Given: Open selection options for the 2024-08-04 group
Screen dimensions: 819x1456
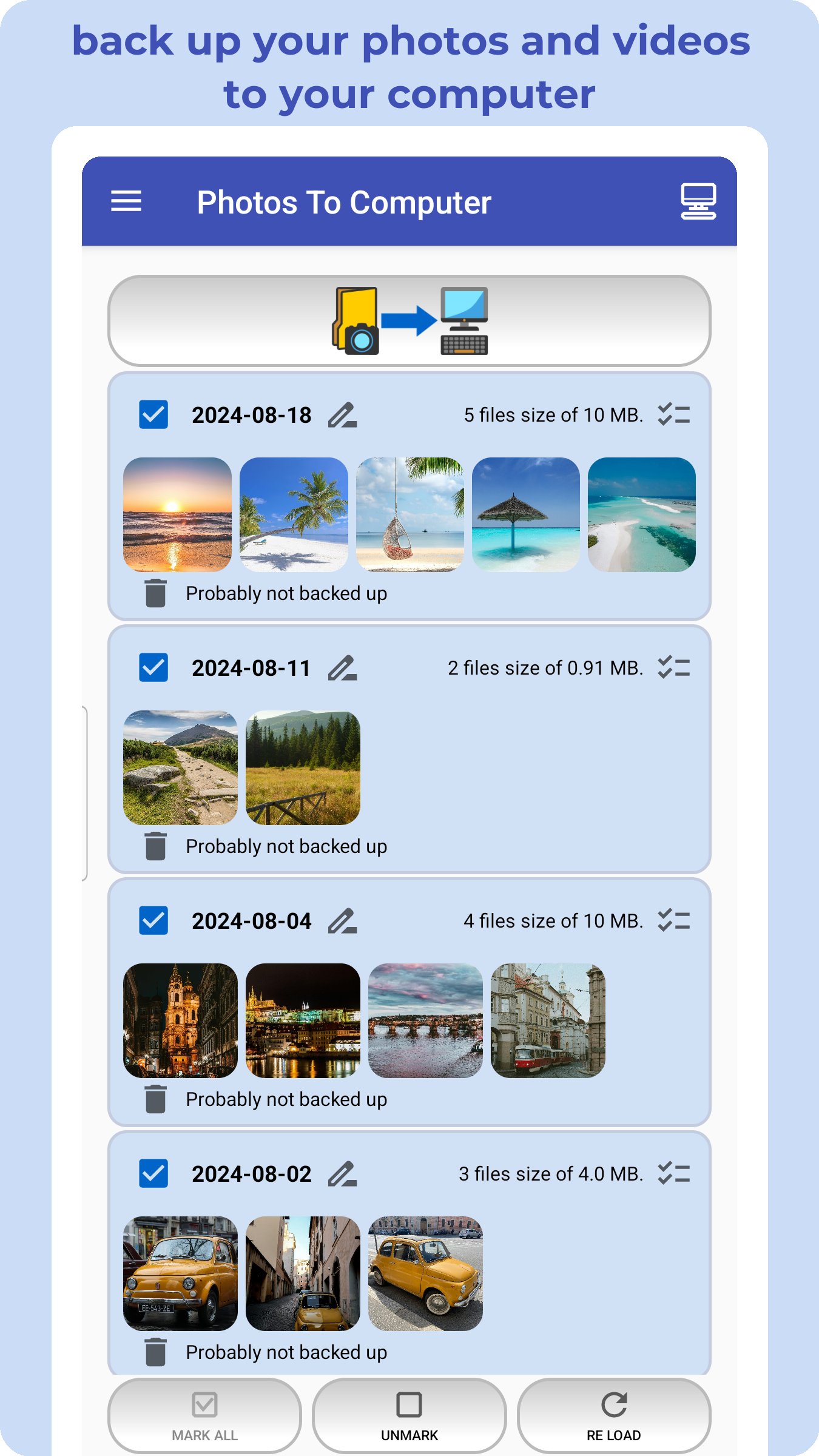Looking at the screenshot, I should (674, 922).
